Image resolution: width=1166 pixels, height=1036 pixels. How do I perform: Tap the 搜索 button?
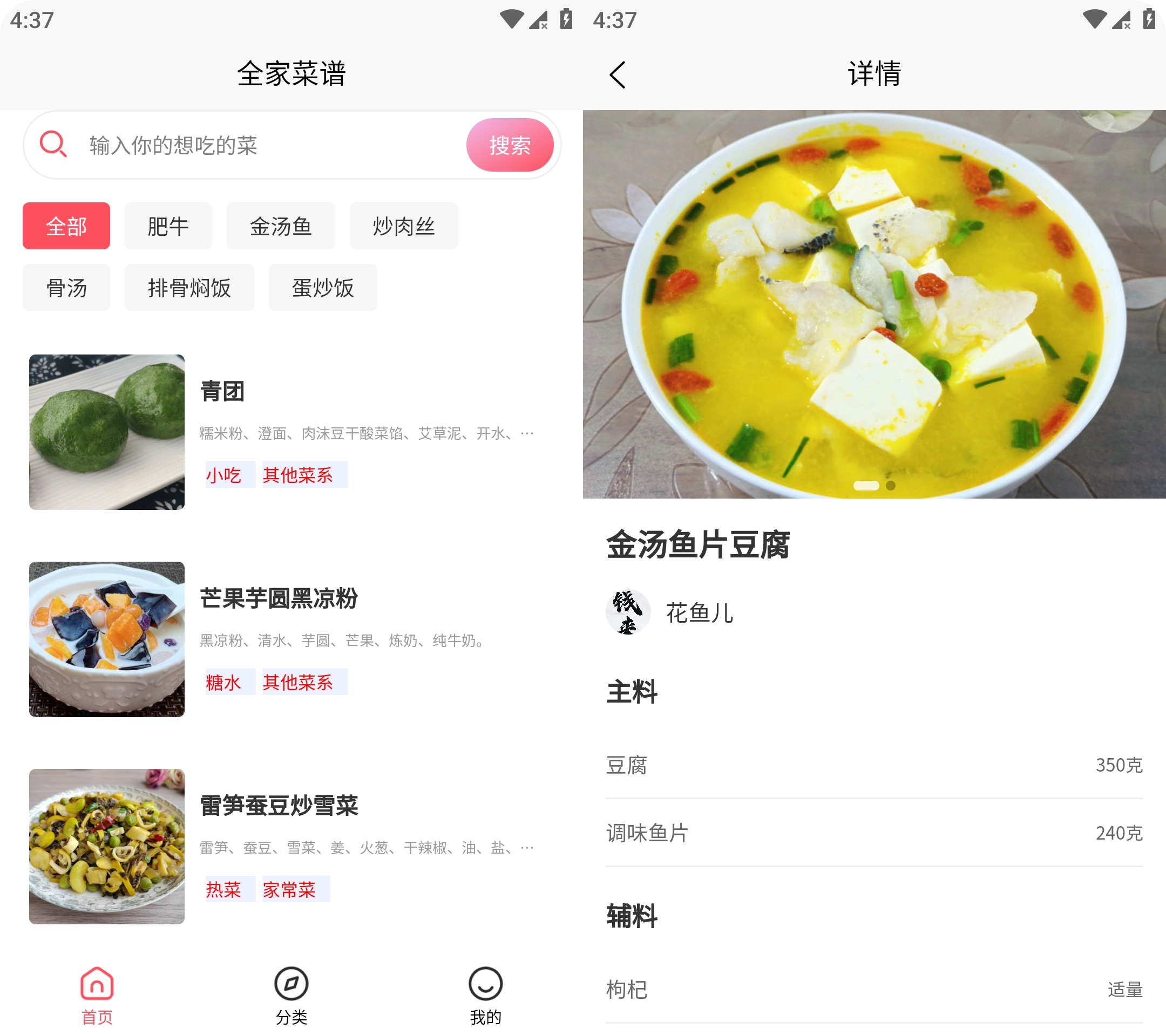(510, 145)
